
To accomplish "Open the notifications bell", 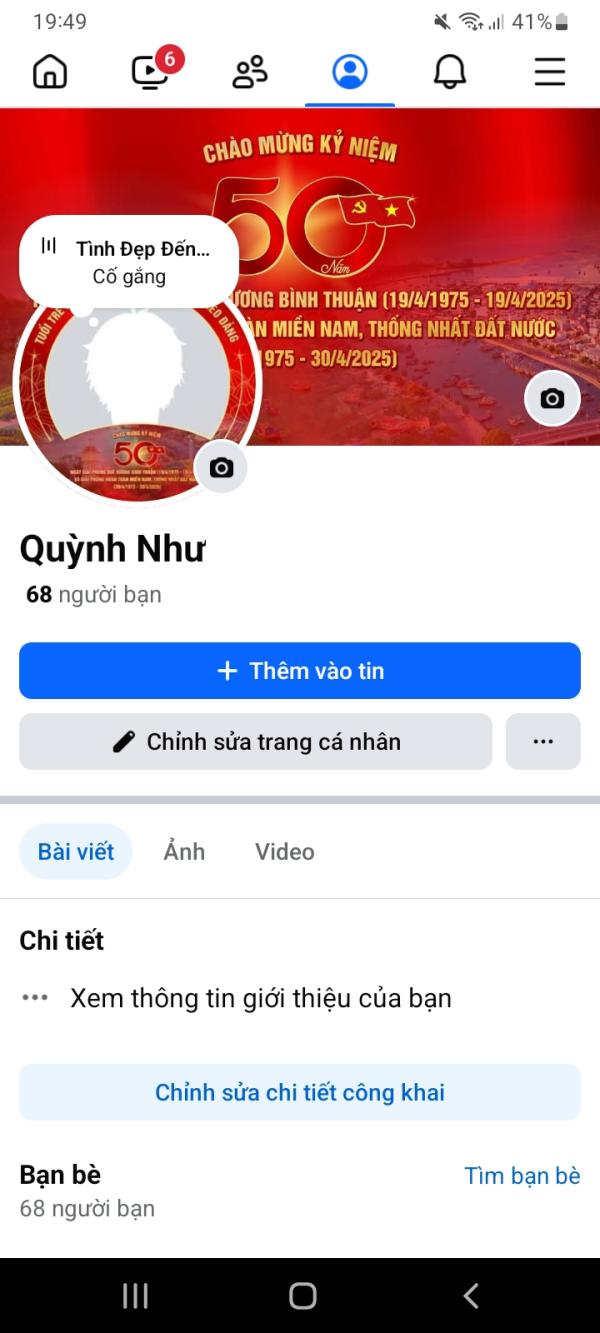I will tap(450, 71).
